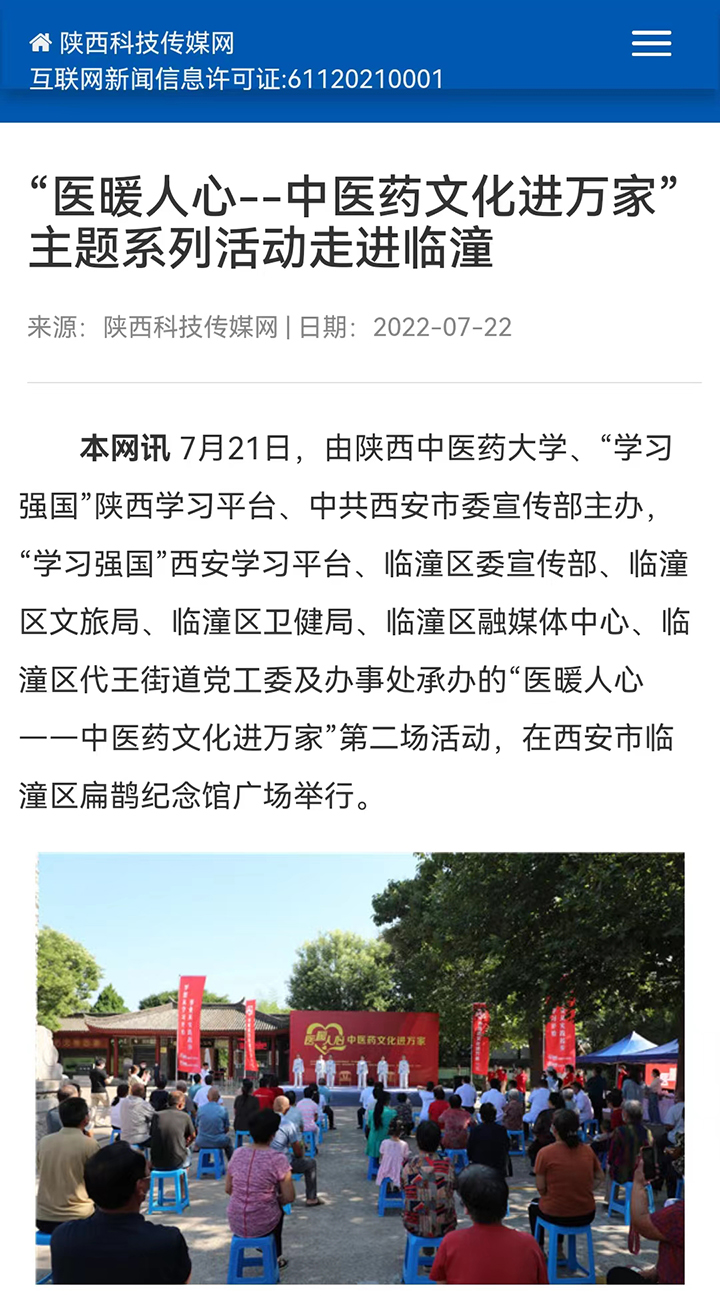Image resolution: width=720 pixels, height=1308 pixels.
Task: Open the hamburger menu
Action: click(x=651, y=43)
